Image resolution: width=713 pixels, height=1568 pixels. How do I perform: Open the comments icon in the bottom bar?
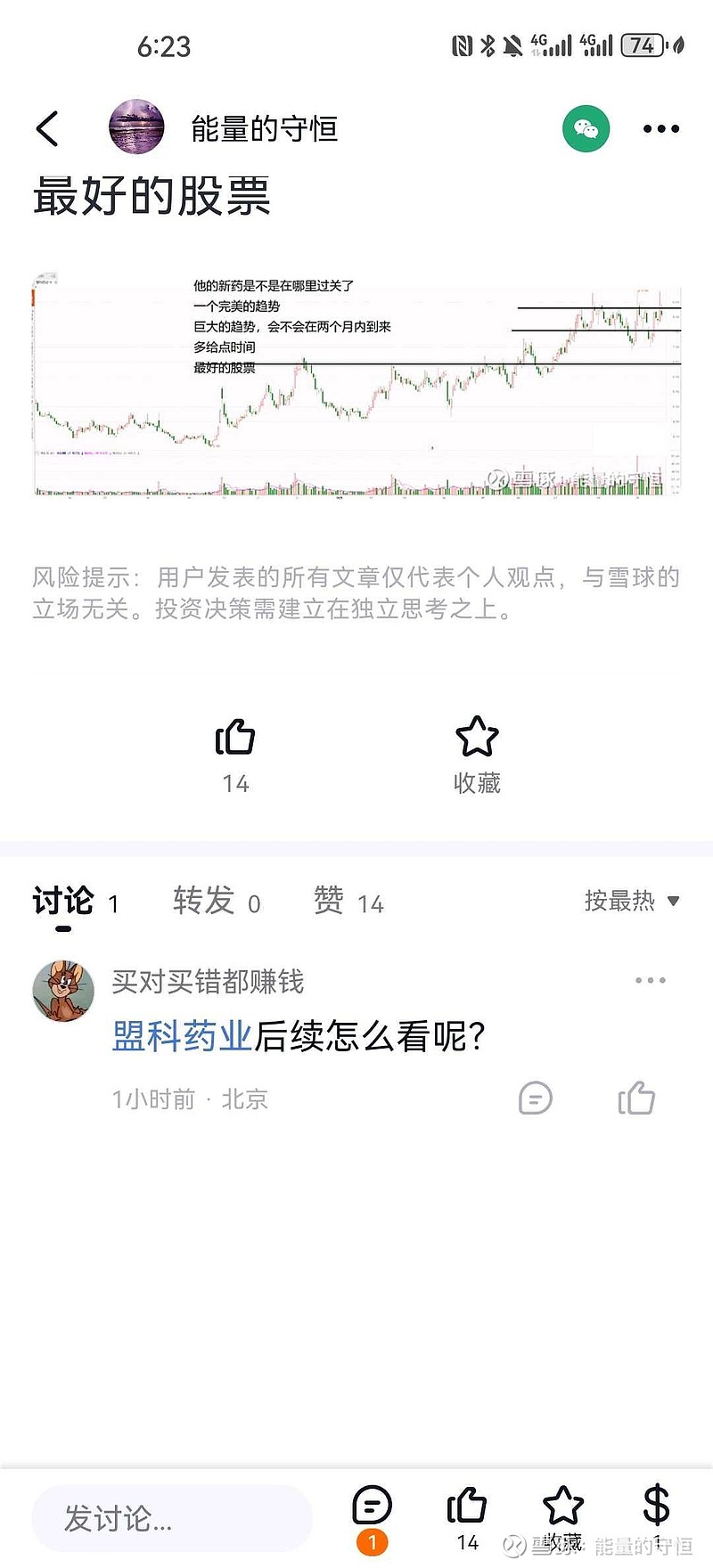click(372, 1507)
